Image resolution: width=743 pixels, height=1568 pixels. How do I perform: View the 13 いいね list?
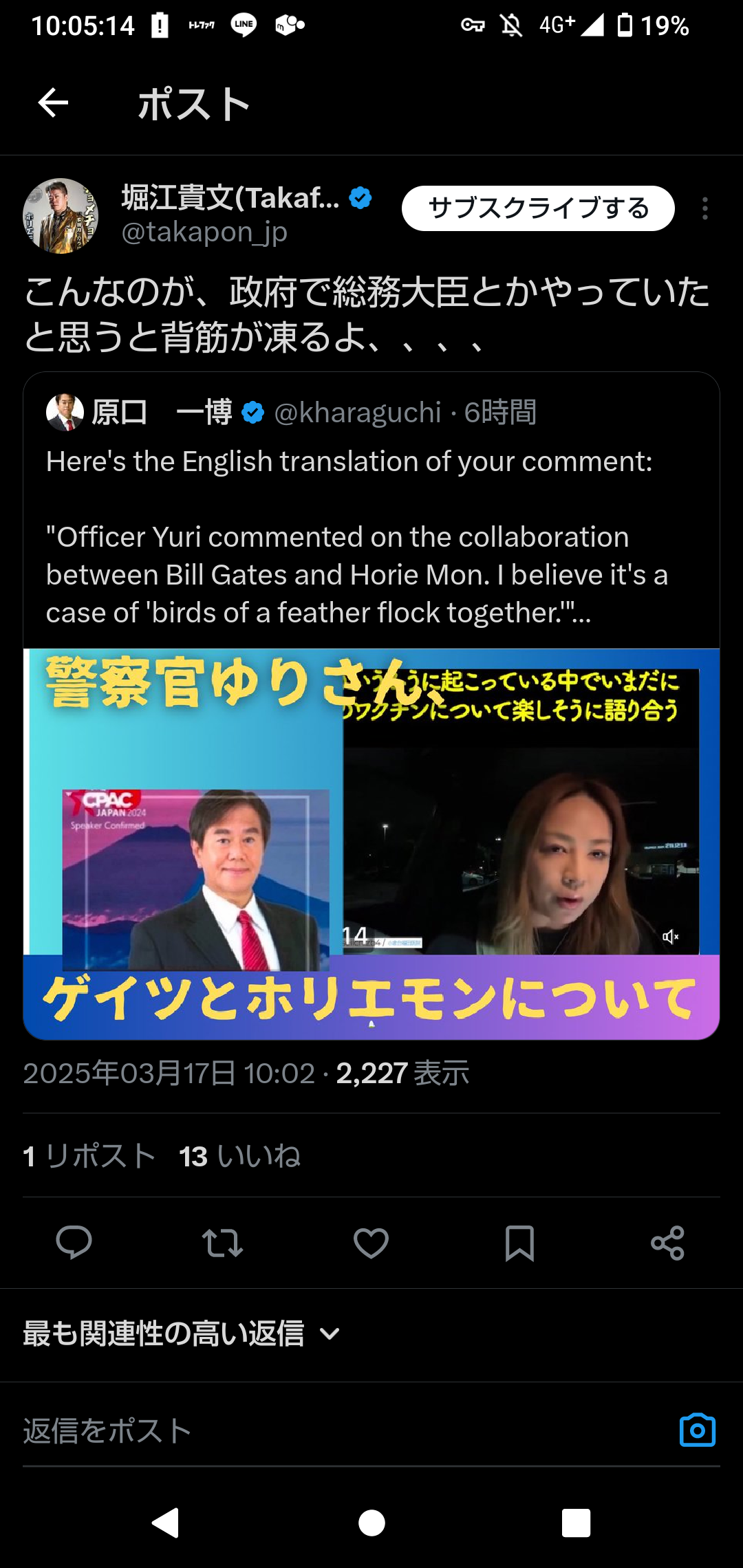(239, 1156)
